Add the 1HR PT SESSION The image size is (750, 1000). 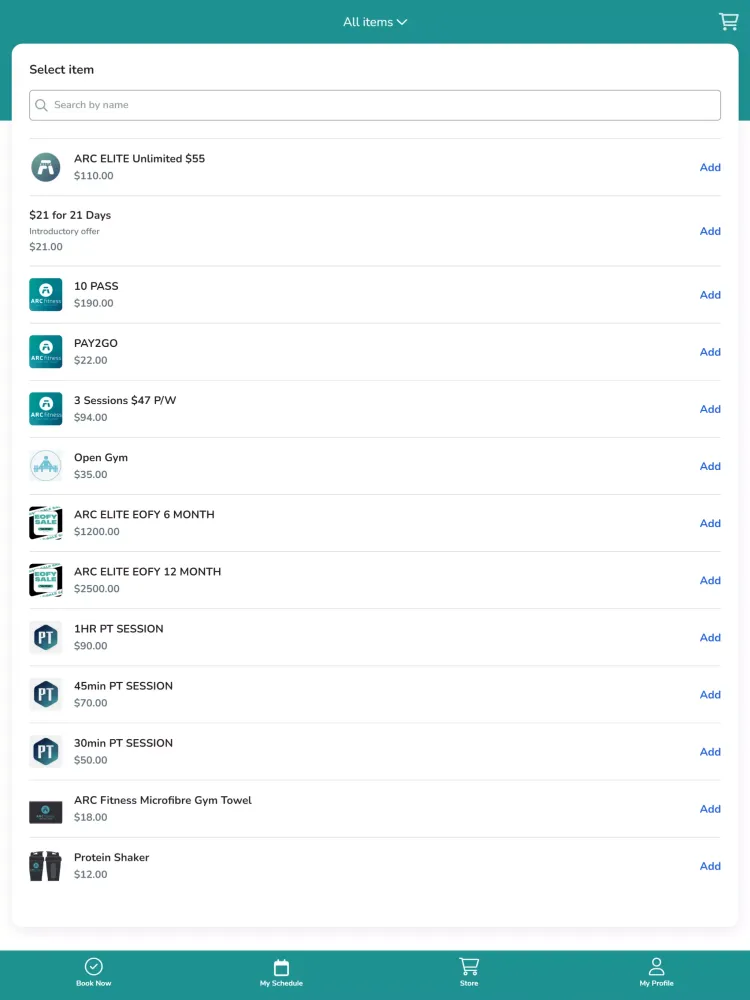tap(710, 637)
